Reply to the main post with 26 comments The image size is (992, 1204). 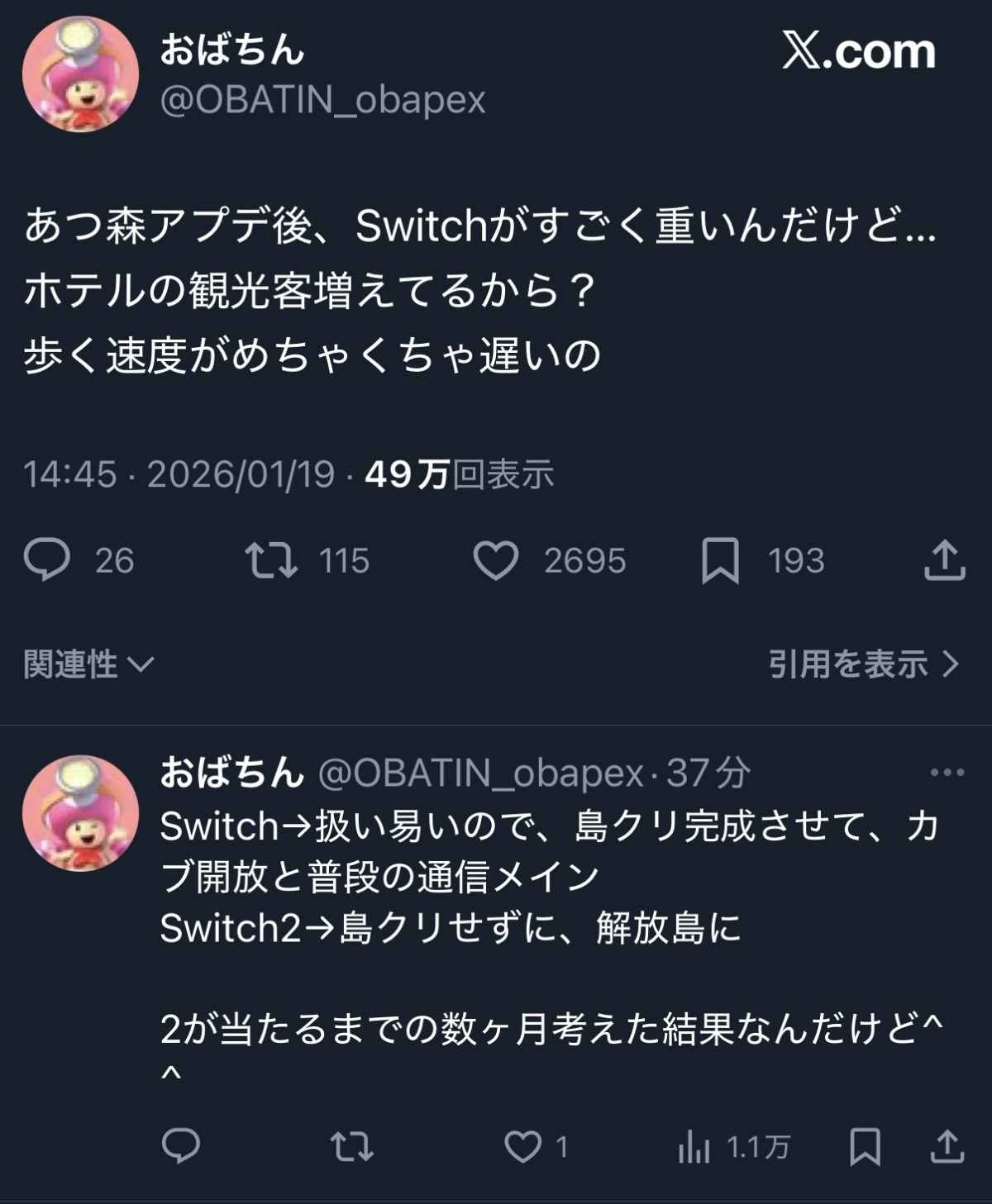[x=47, y=560]
